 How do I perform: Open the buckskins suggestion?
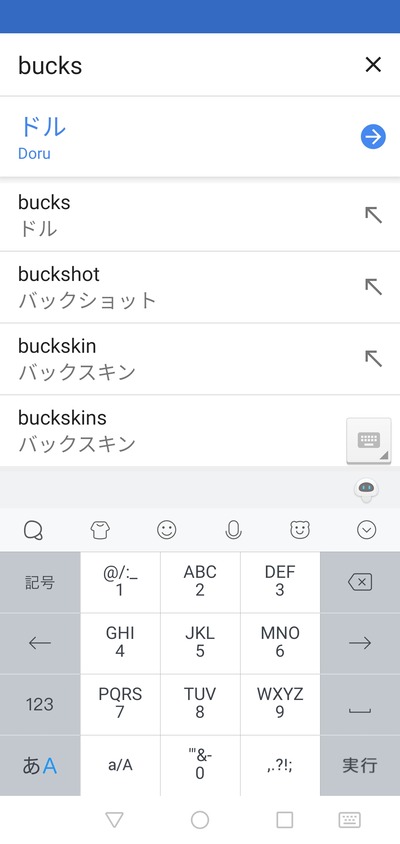pos(172,431)
